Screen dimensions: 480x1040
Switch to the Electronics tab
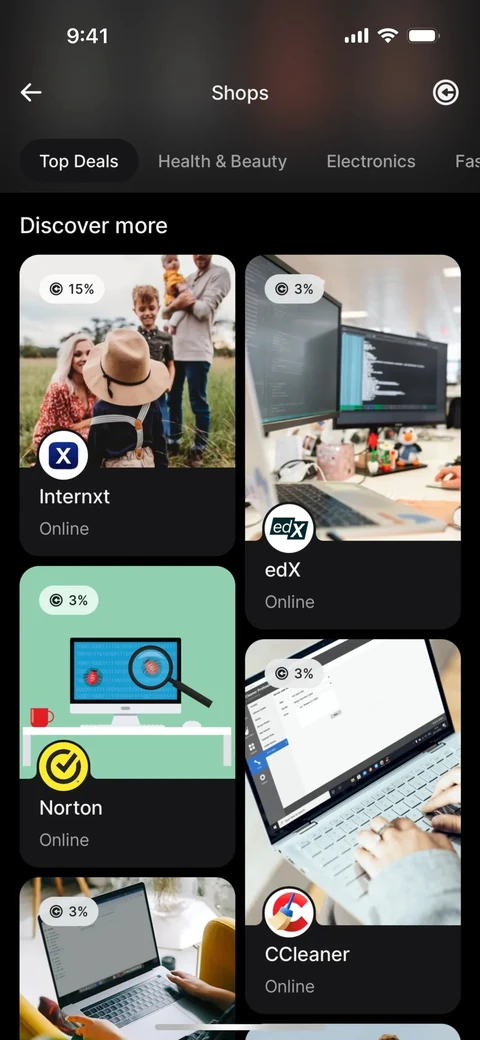coord(371,161)
